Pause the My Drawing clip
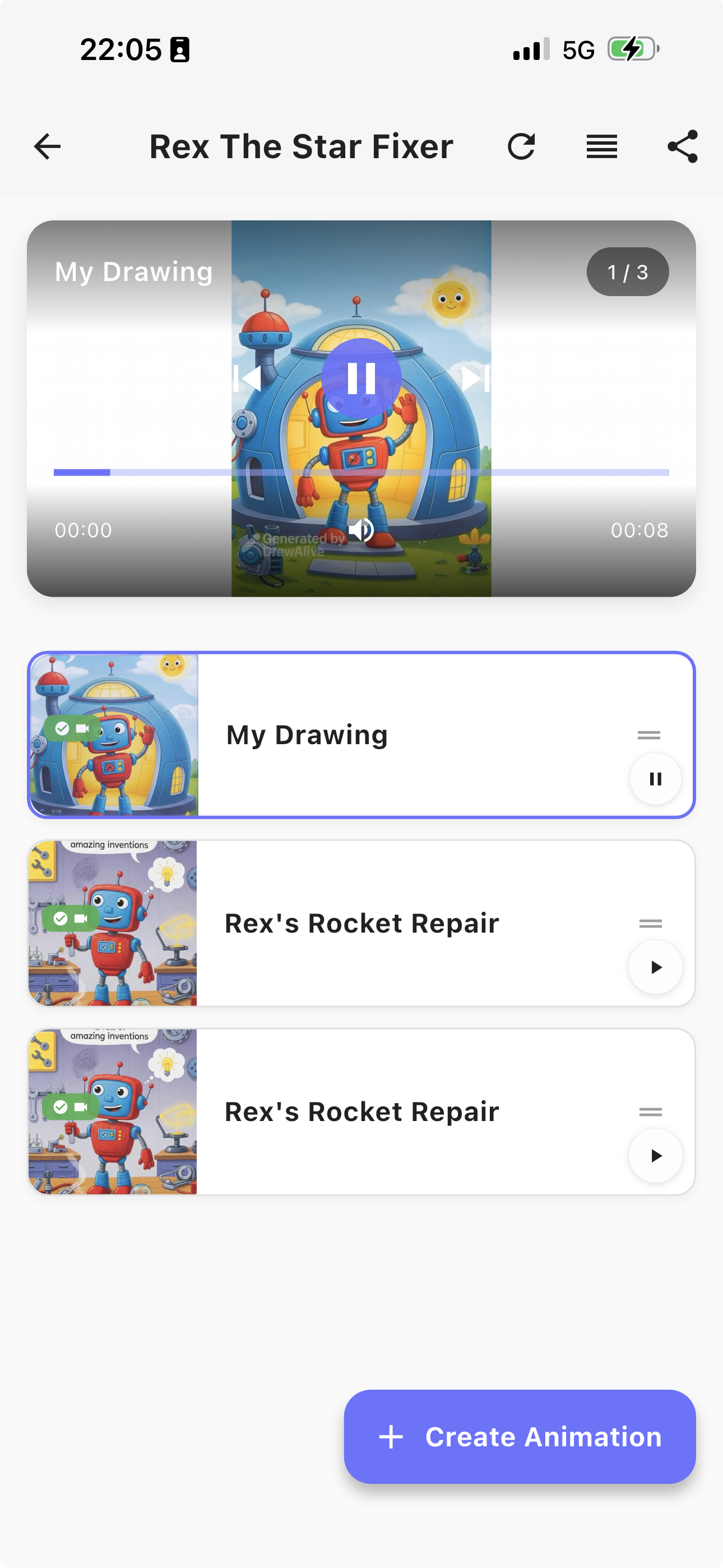 tap(655, 778)
